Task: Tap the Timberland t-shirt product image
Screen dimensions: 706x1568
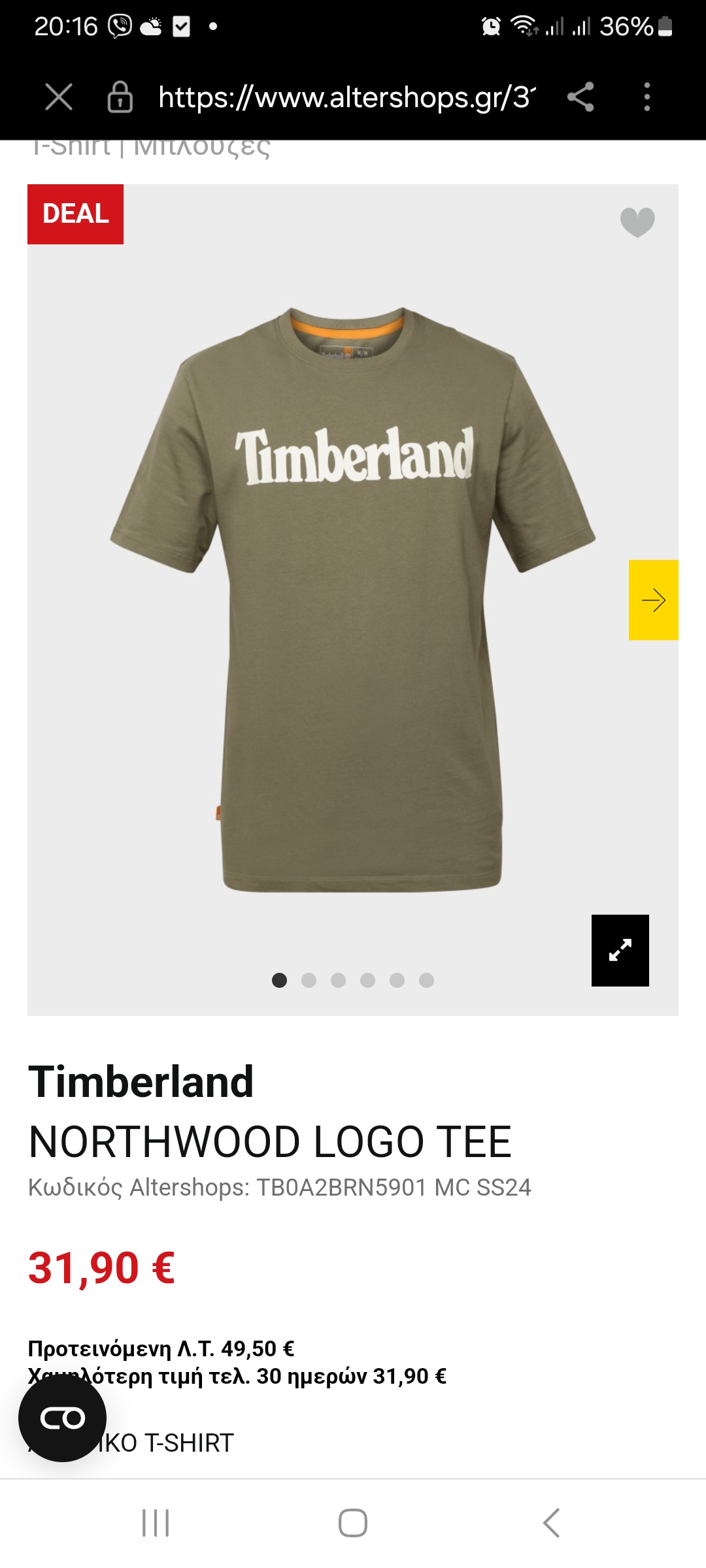Action: [353, 600]
